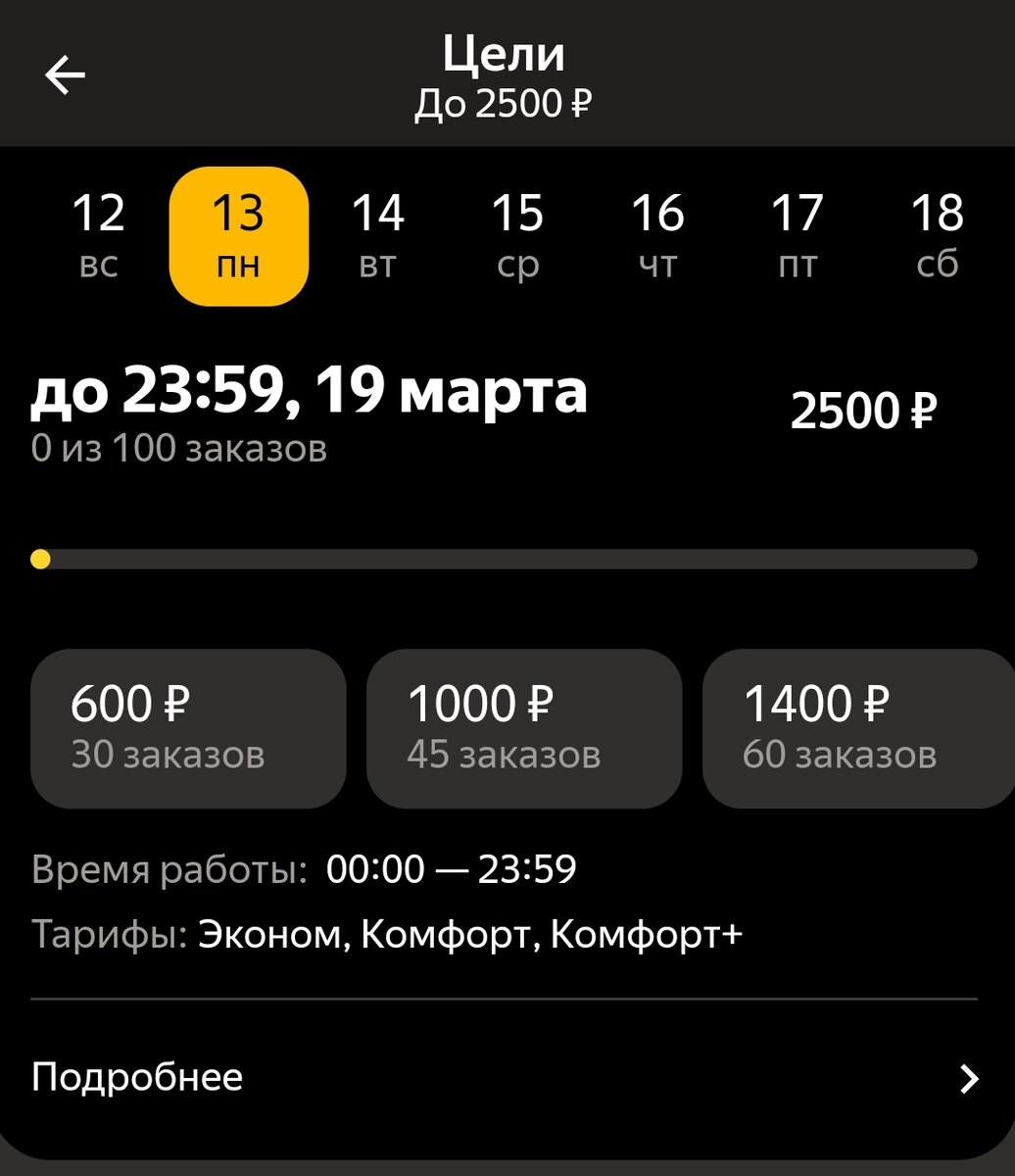Image resolution: width=1015 pixels, height=1176 pixels.
Task: Tap the 1400 ₽ milestone card
Action: 859,727
